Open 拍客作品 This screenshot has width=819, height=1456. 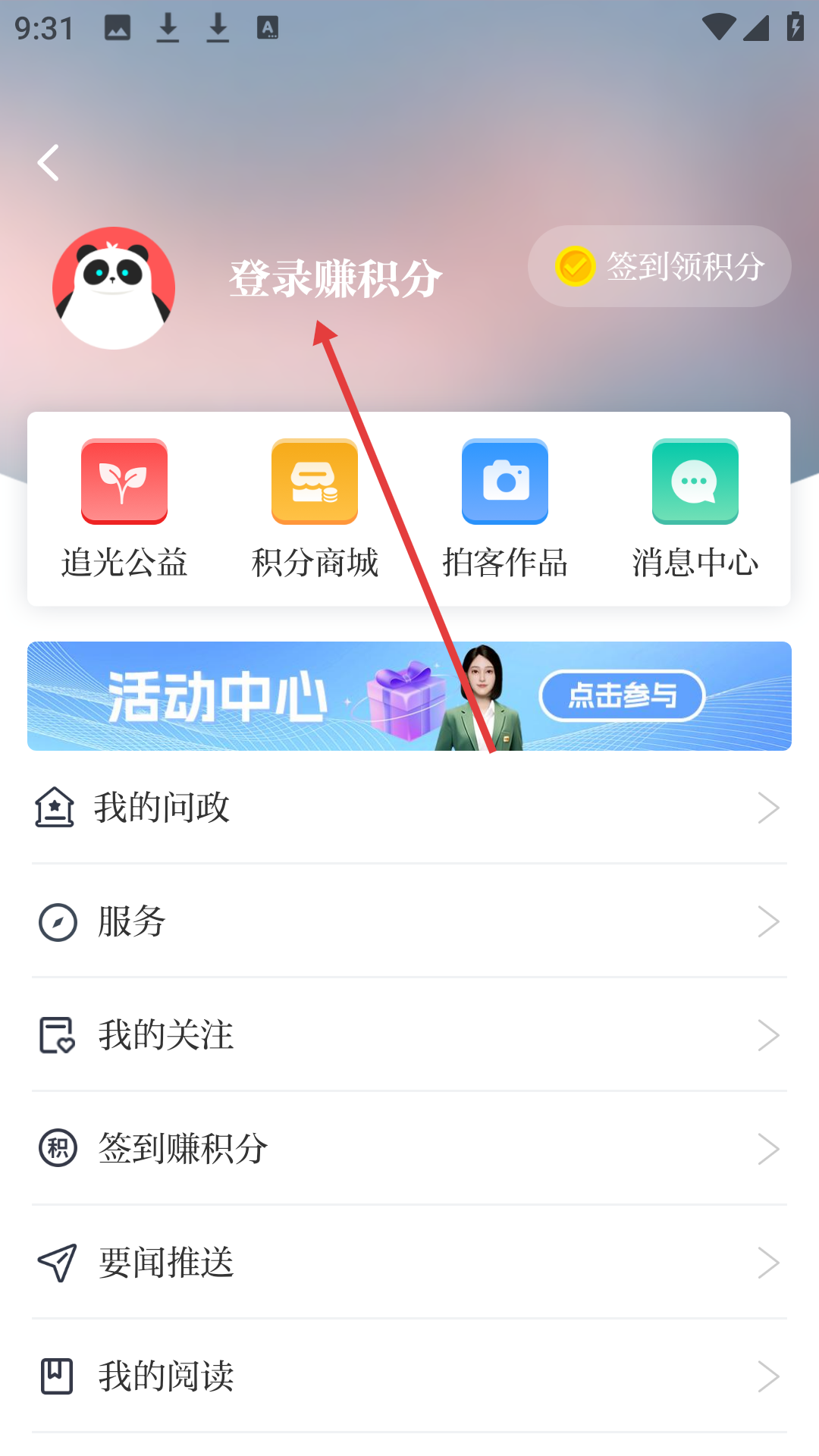505,509
